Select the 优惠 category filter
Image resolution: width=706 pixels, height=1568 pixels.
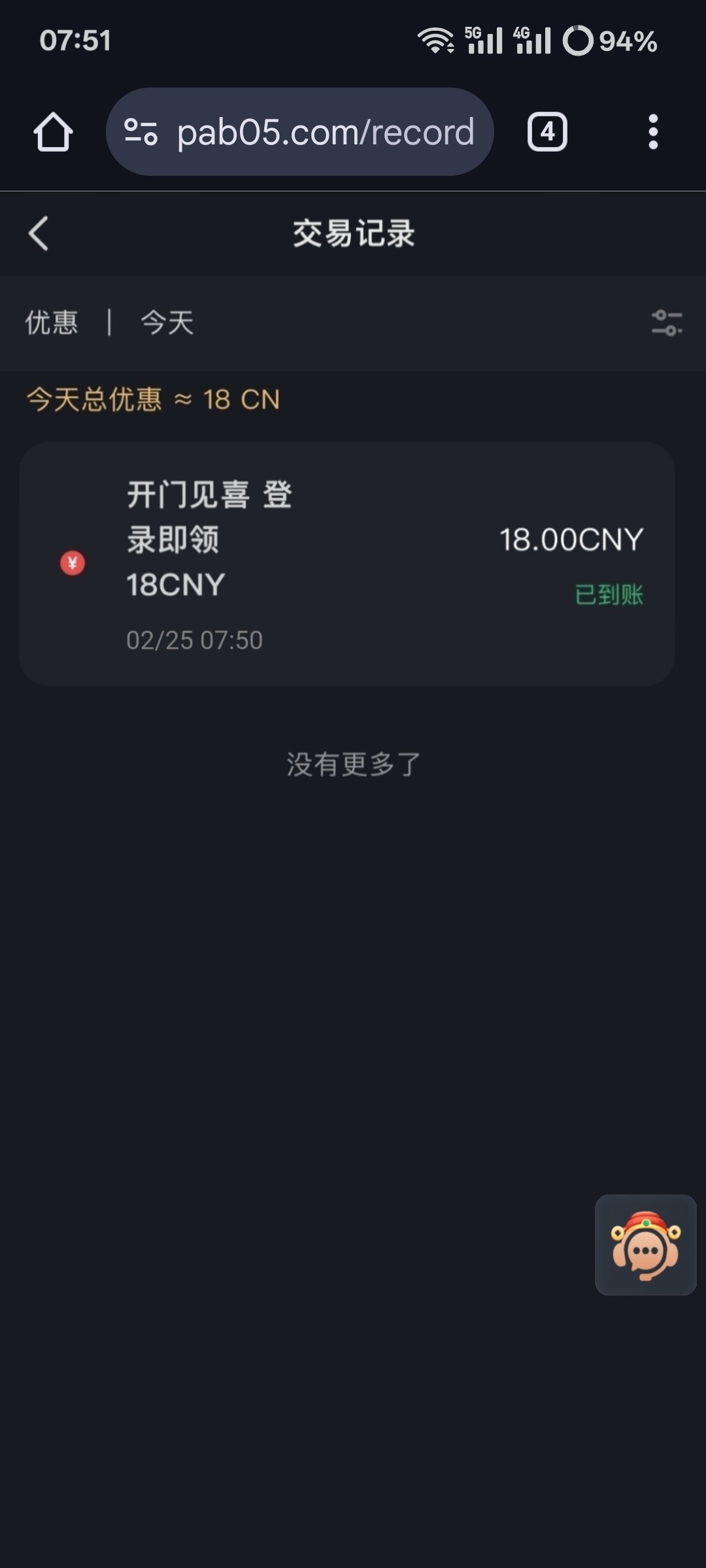[x=52, y=323]
